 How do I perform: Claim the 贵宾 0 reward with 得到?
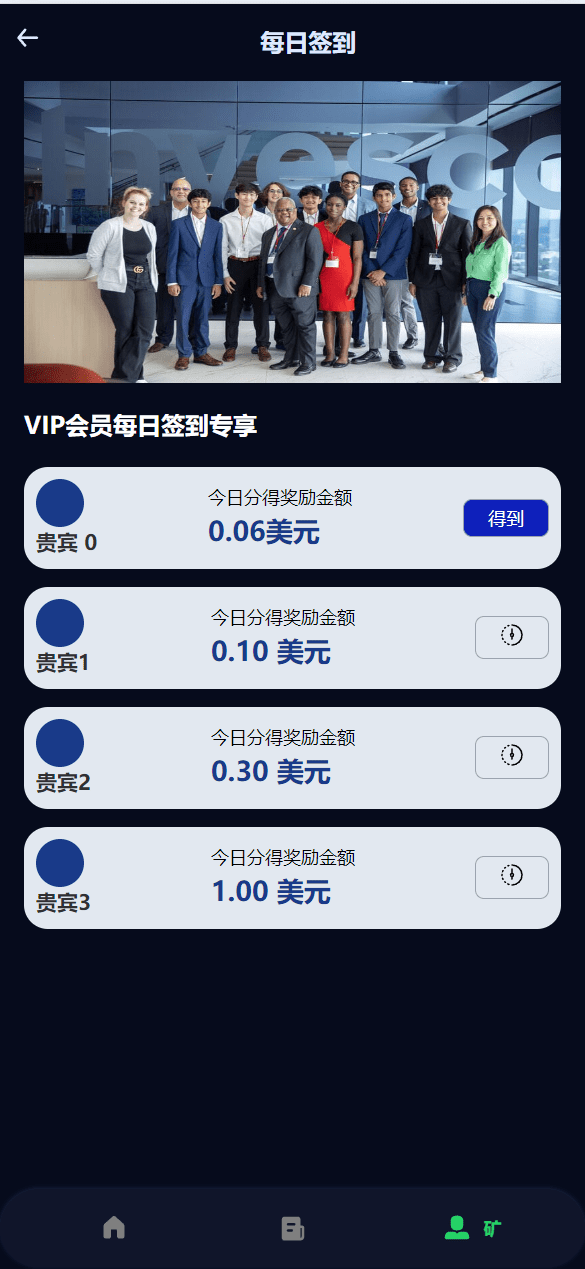tap(506, 518)
